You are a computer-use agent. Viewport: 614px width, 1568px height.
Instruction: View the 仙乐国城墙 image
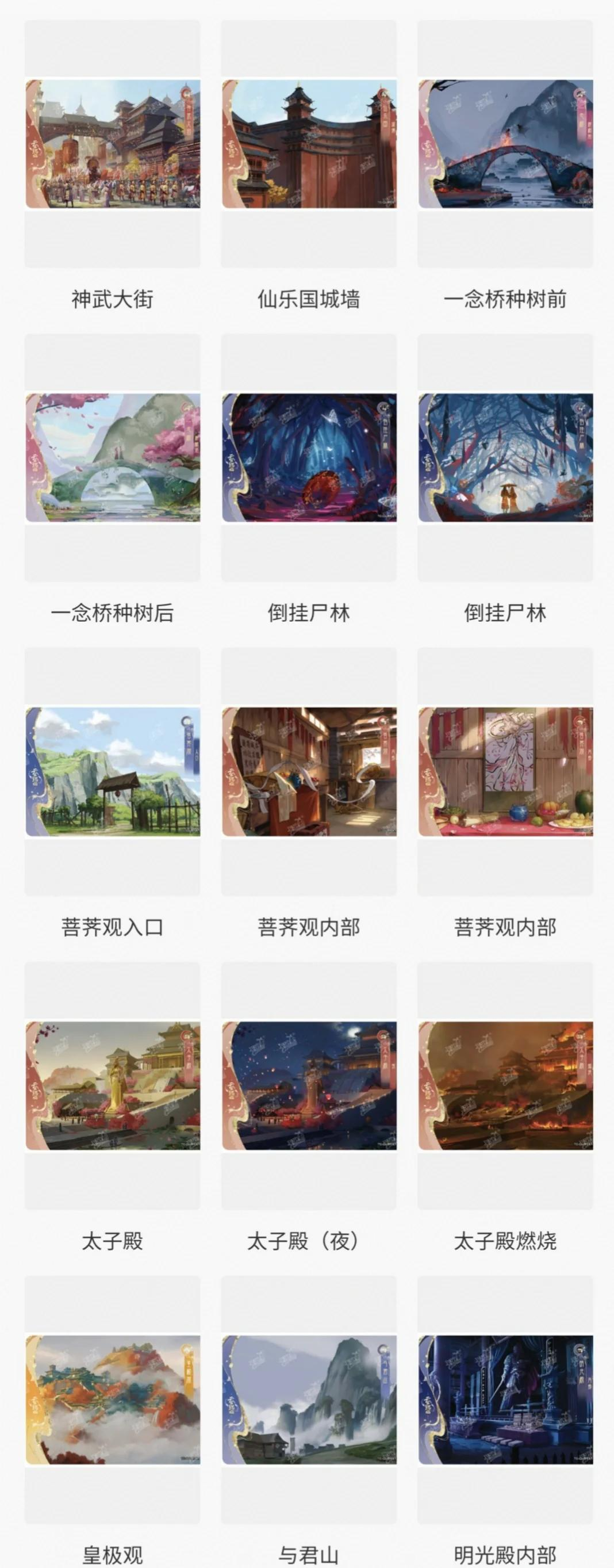pyautogui.click(x=309, y=144)
